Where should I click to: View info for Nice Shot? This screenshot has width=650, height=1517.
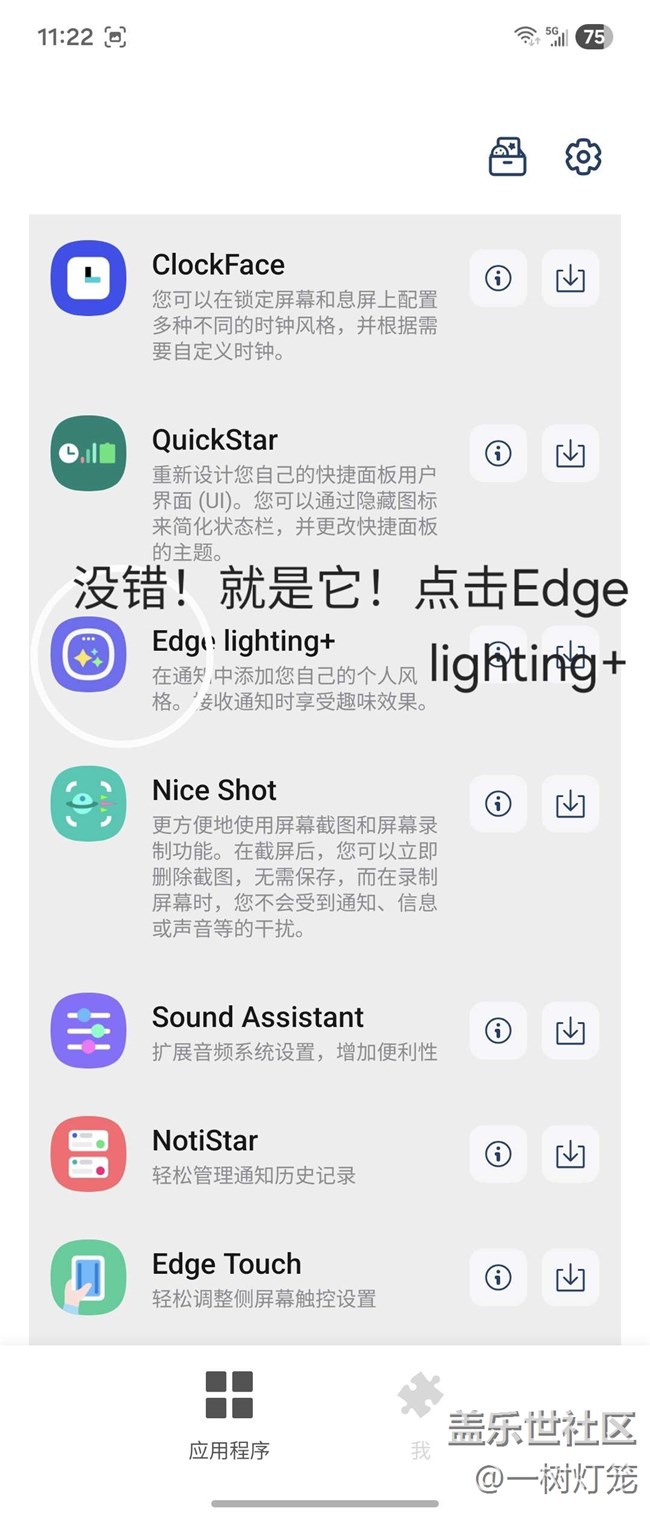(498, 803)
